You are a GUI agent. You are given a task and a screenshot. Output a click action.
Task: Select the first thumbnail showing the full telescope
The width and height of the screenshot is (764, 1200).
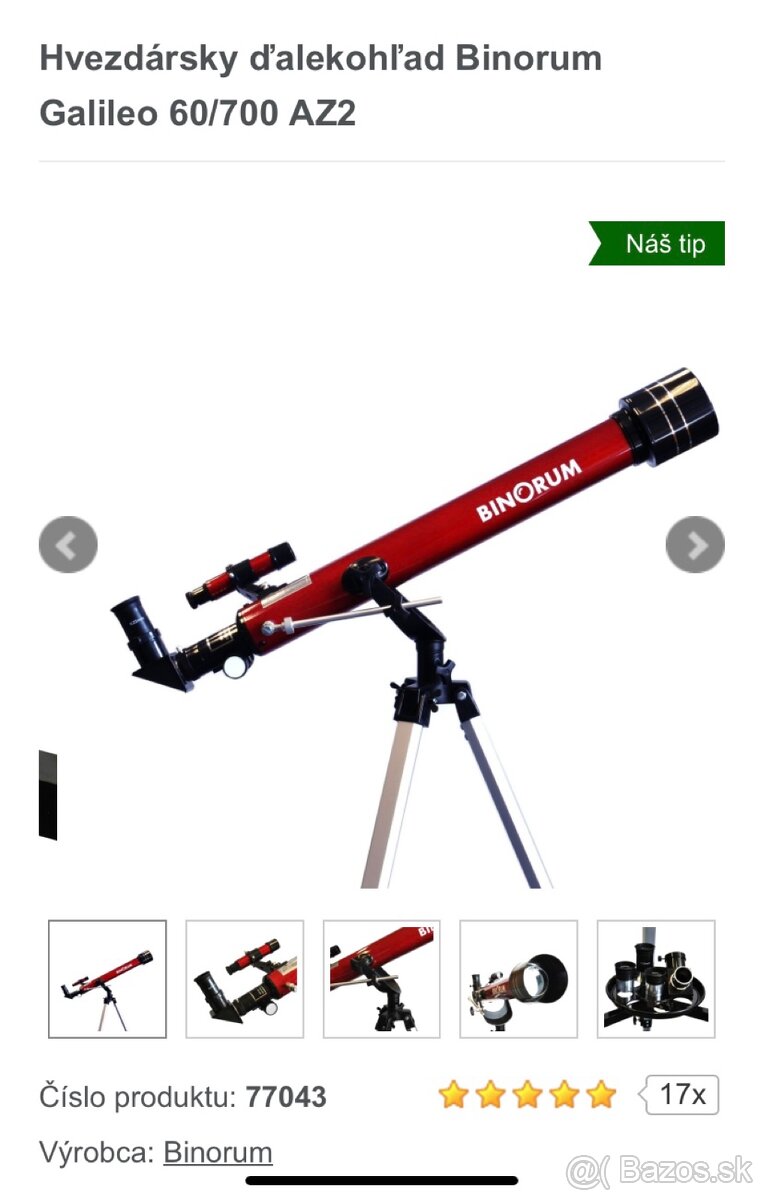pyautogui.click(x=107, y=978)
